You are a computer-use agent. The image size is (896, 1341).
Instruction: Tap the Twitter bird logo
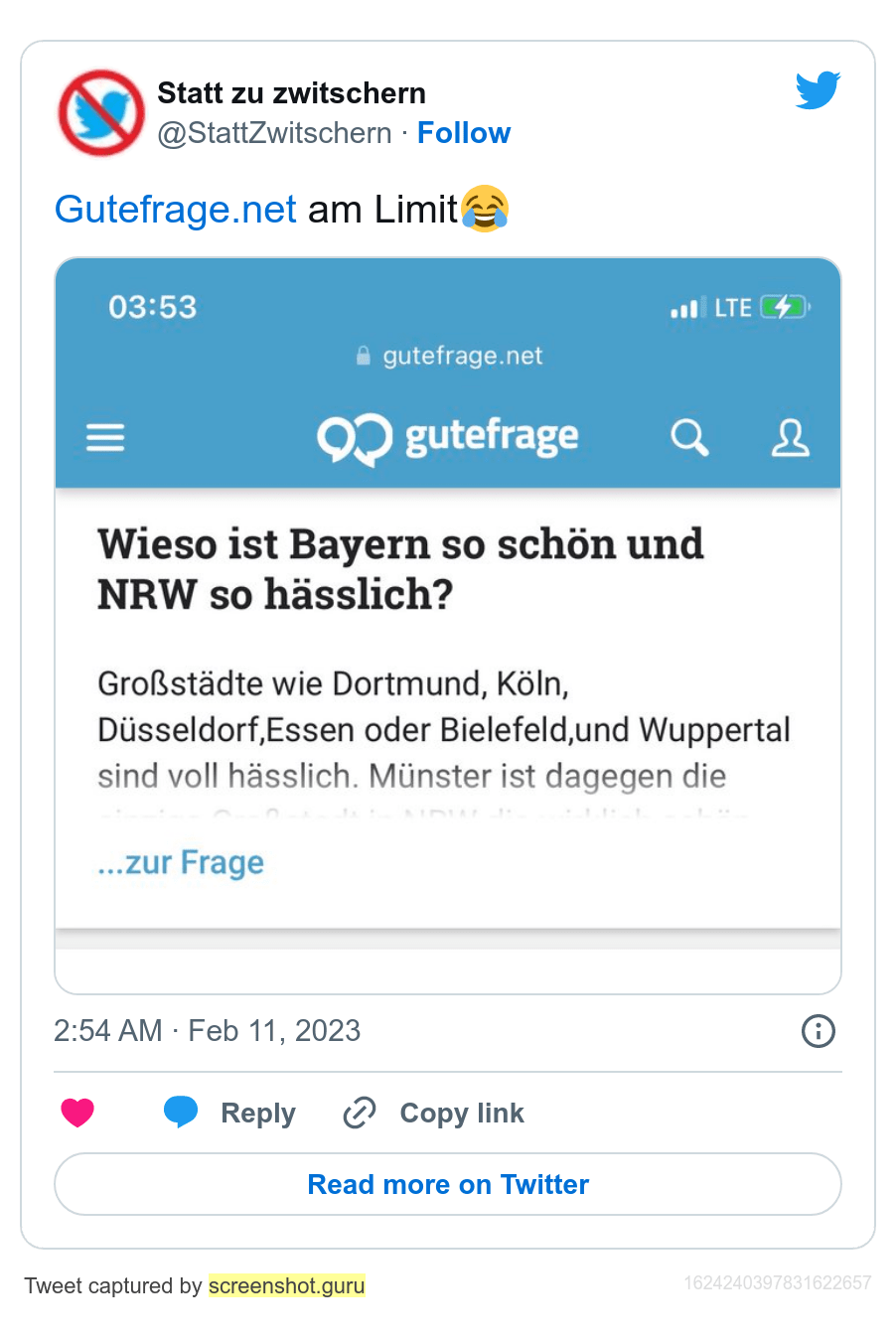pyautogui.click(x=818, y=90)
